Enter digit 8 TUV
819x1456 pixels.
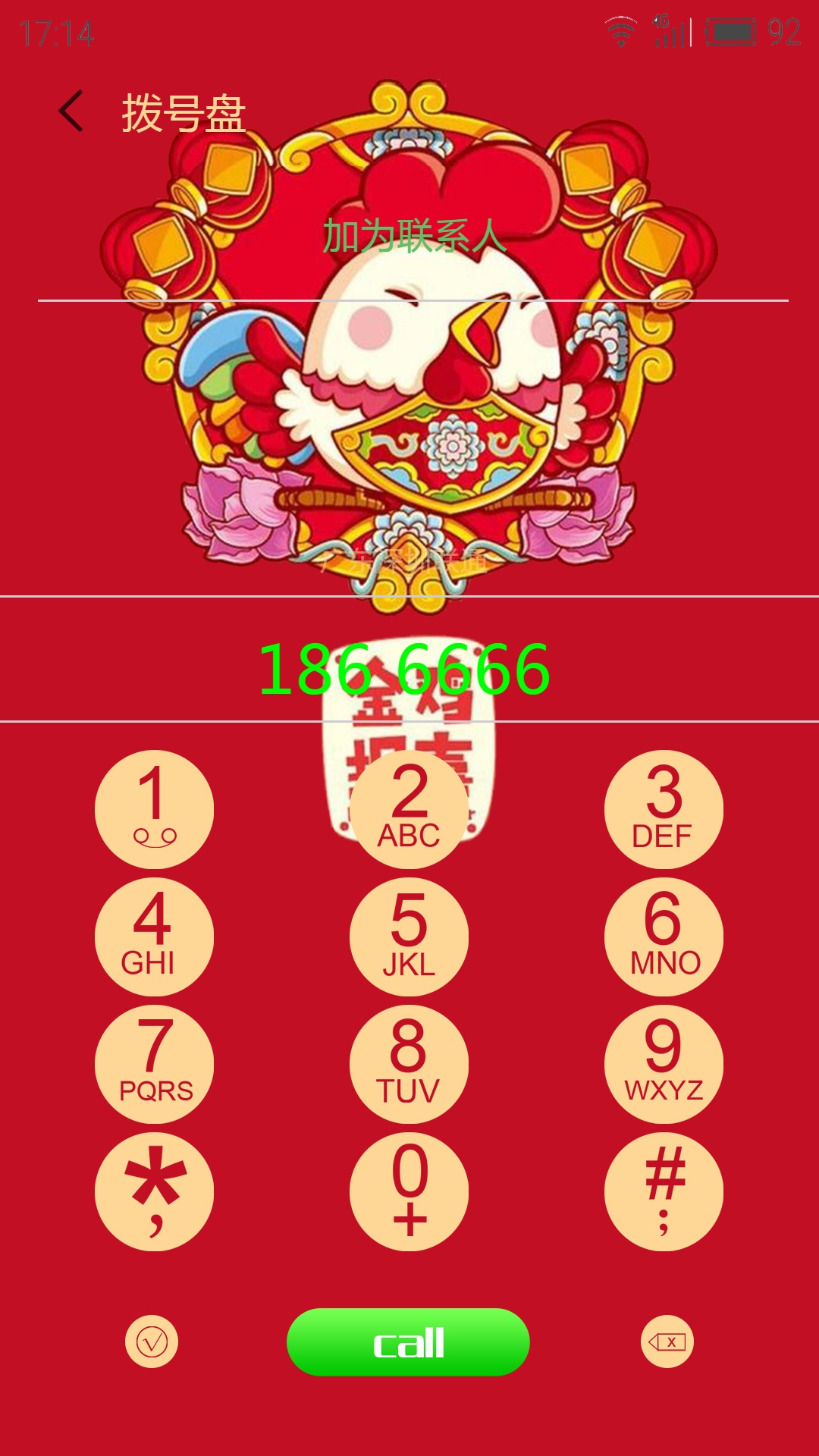pos(409,1064)
